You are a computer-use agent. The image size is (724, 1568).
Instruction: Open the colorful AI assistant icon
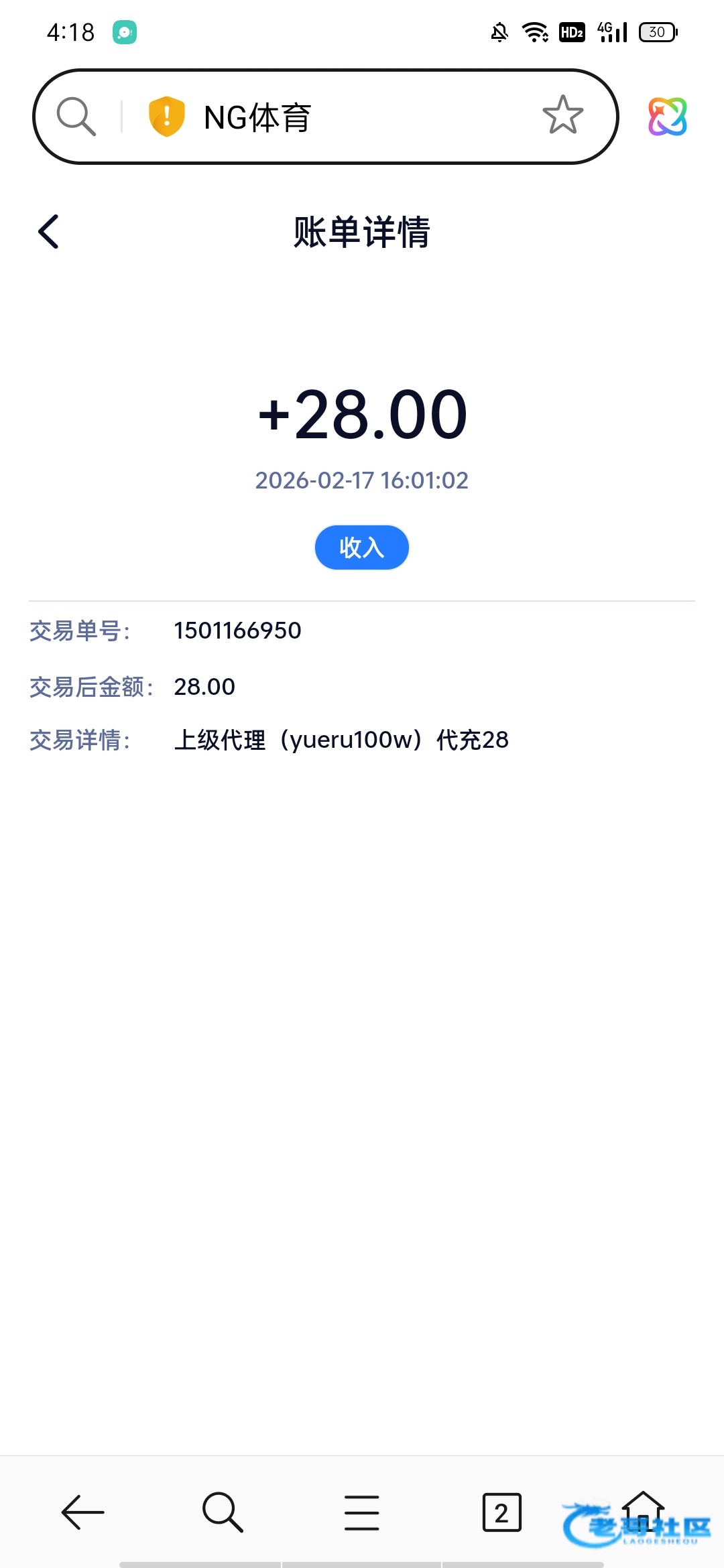(x=667, y=117)
